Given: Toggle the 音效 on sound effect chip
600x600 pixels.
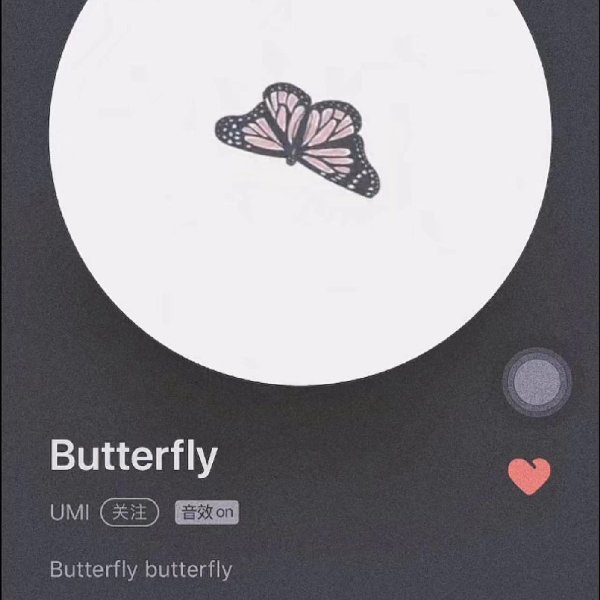Looking at the screenshot, I should [x=207, y=513].
